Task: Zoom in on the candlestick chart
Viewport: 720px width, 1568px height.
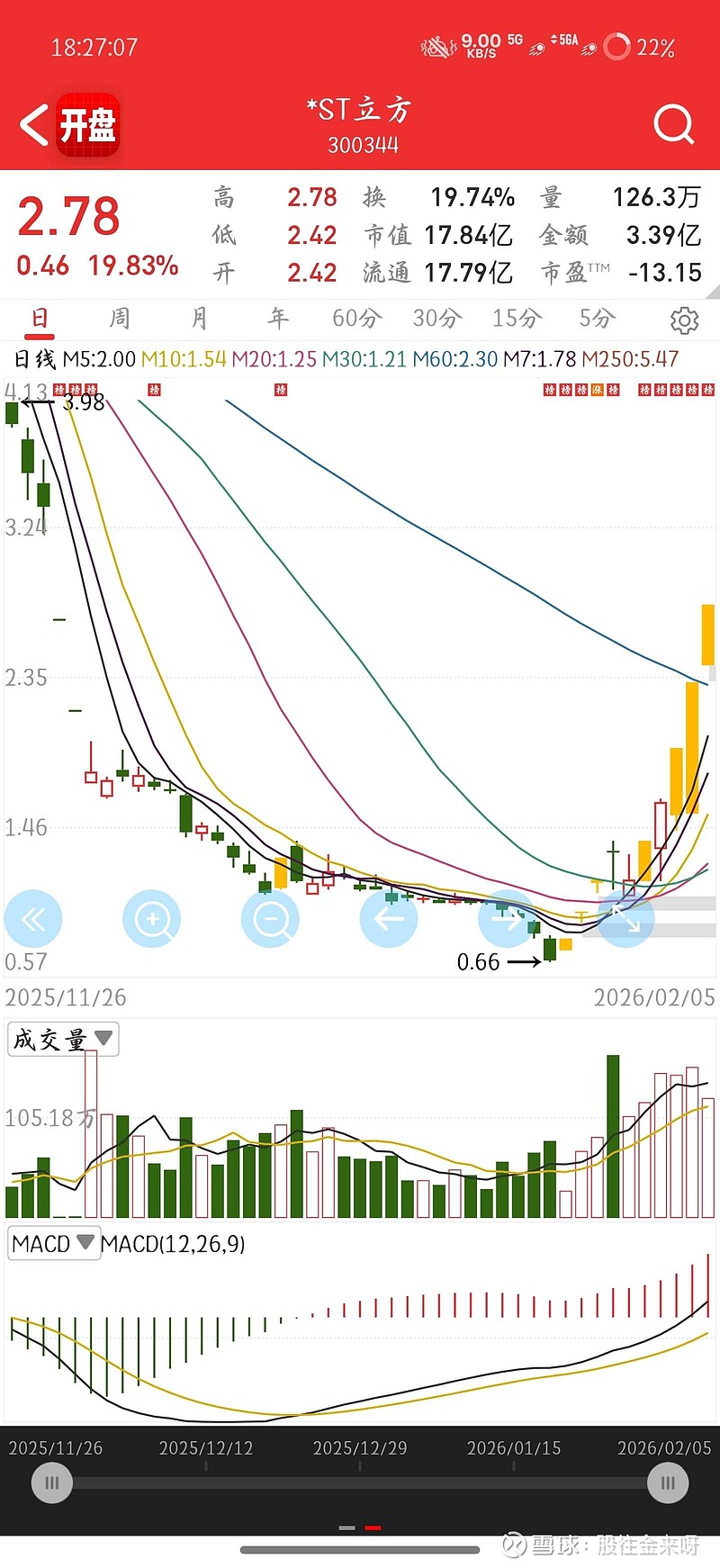Action: [x=152, y=919]
